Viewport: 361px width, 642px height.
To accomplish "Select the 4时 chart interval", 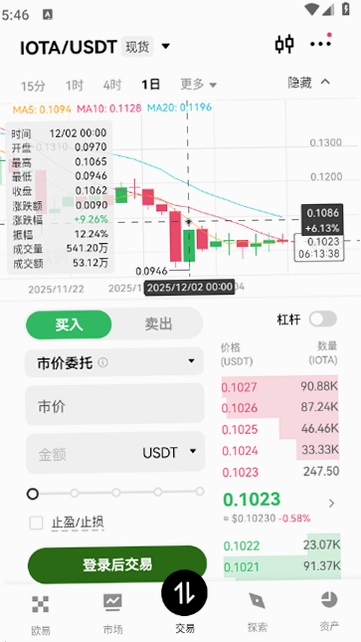I will click(112, 85).
